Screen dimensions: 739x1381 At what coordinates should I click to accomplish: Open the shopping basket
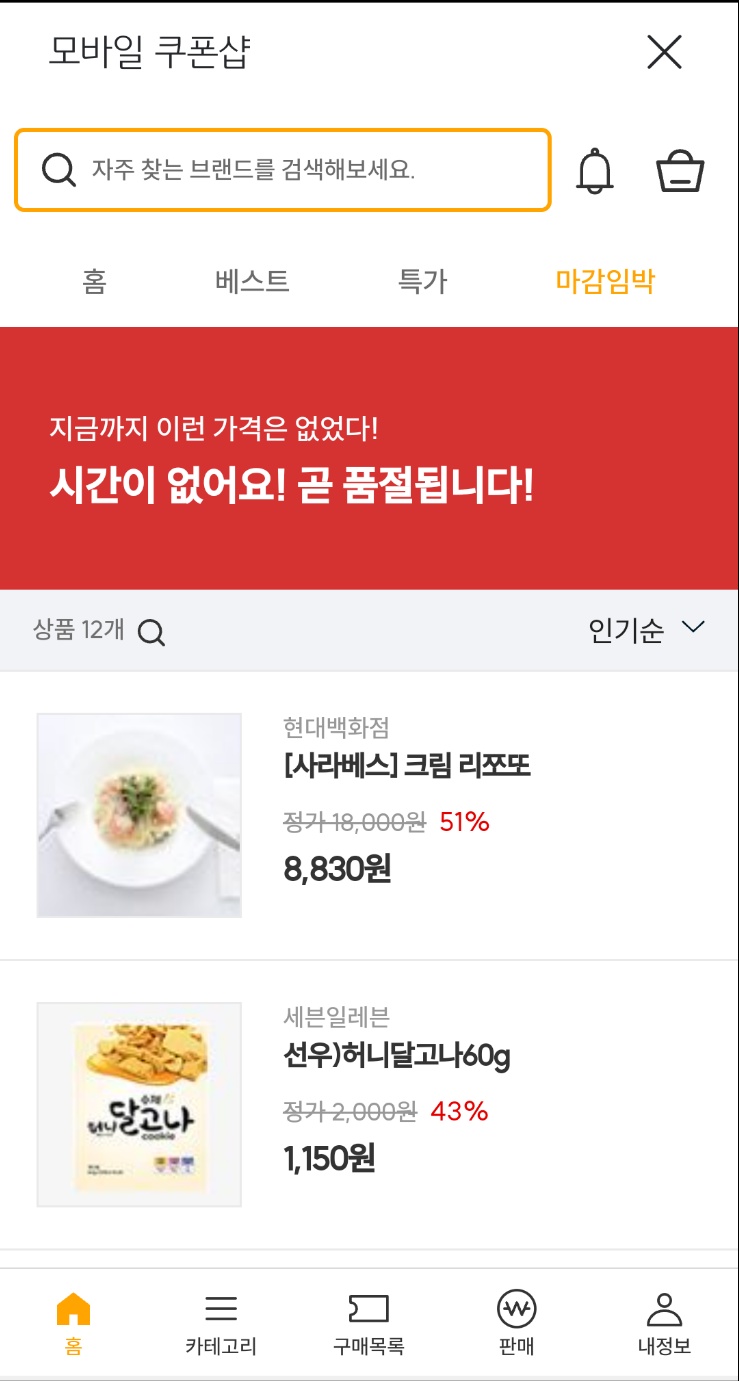pyautogui.click(x=680, y=171)
